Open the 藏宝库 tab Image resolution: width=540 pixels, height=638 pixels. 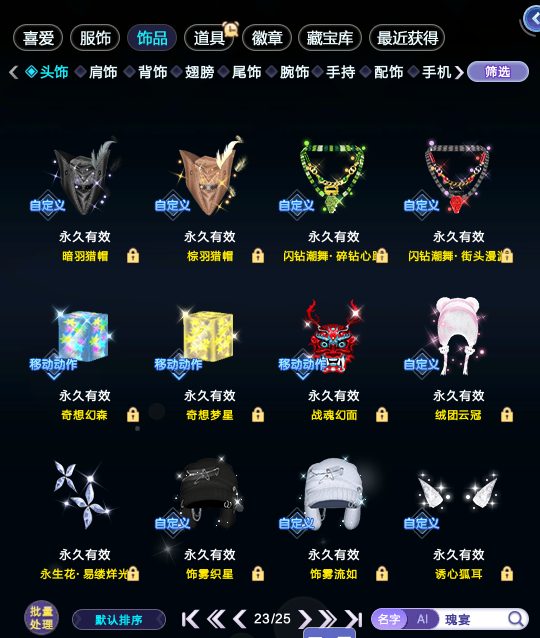pyautogui.click(x=330, y=38)
